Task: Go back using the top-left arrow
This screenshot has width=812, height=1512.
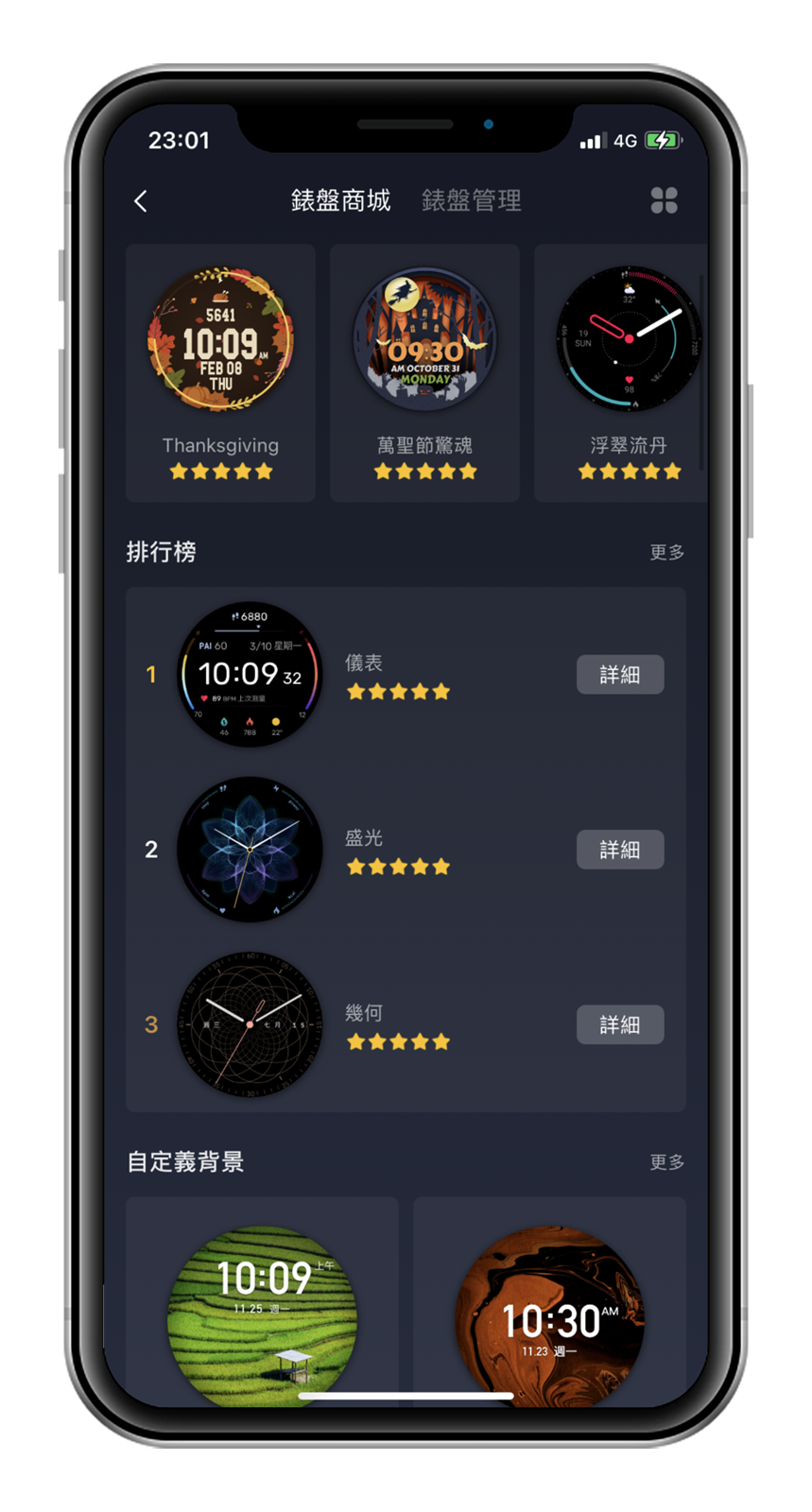Action: click(141, 200)
